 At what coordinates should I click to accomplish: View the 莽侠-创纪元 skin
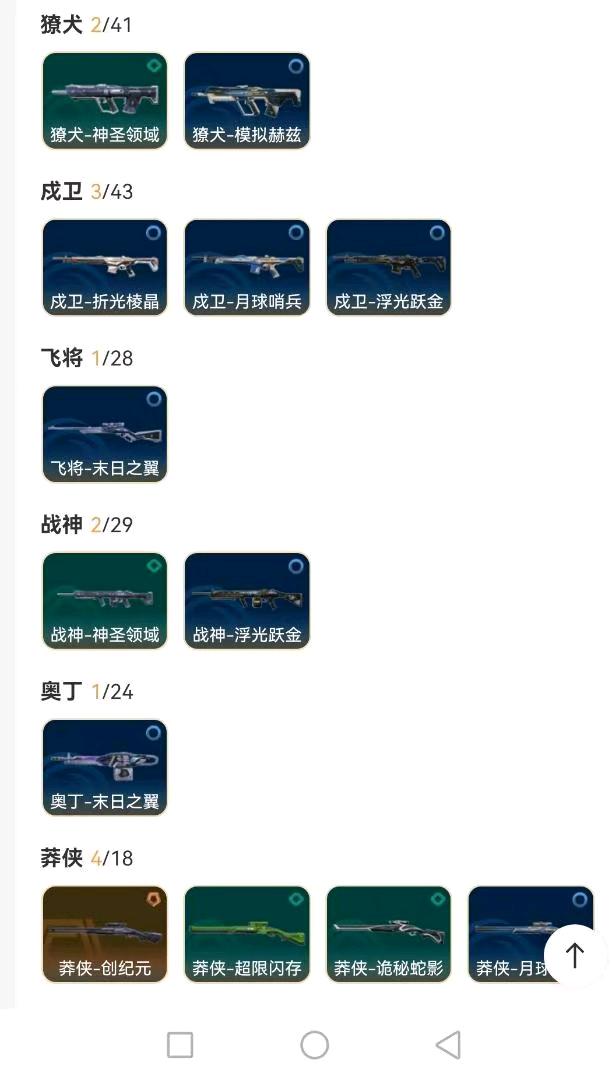[x=105, y=934]
